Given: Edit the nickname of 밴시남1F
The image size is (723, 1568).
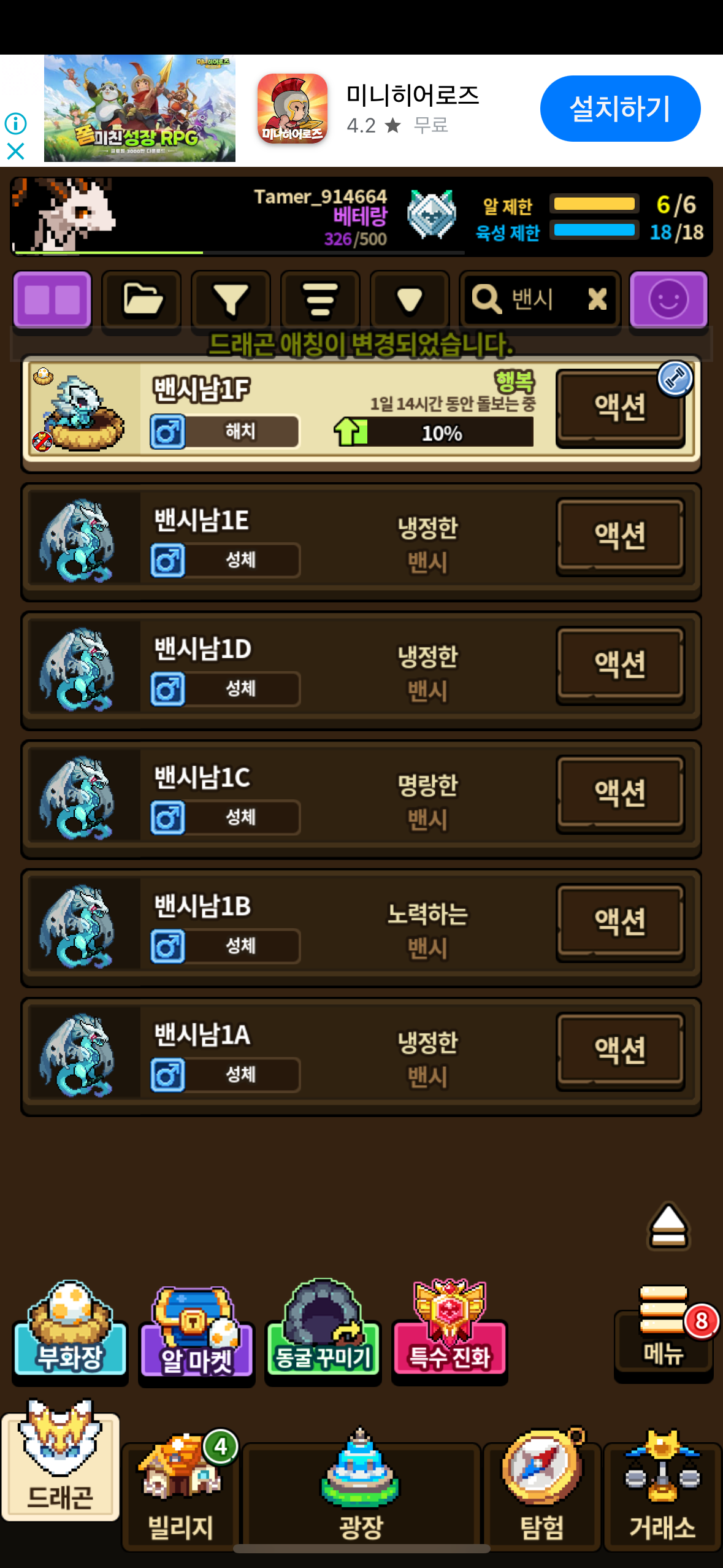Looking at the screenshot, I should pyautogui.click(x=675, y=379).
